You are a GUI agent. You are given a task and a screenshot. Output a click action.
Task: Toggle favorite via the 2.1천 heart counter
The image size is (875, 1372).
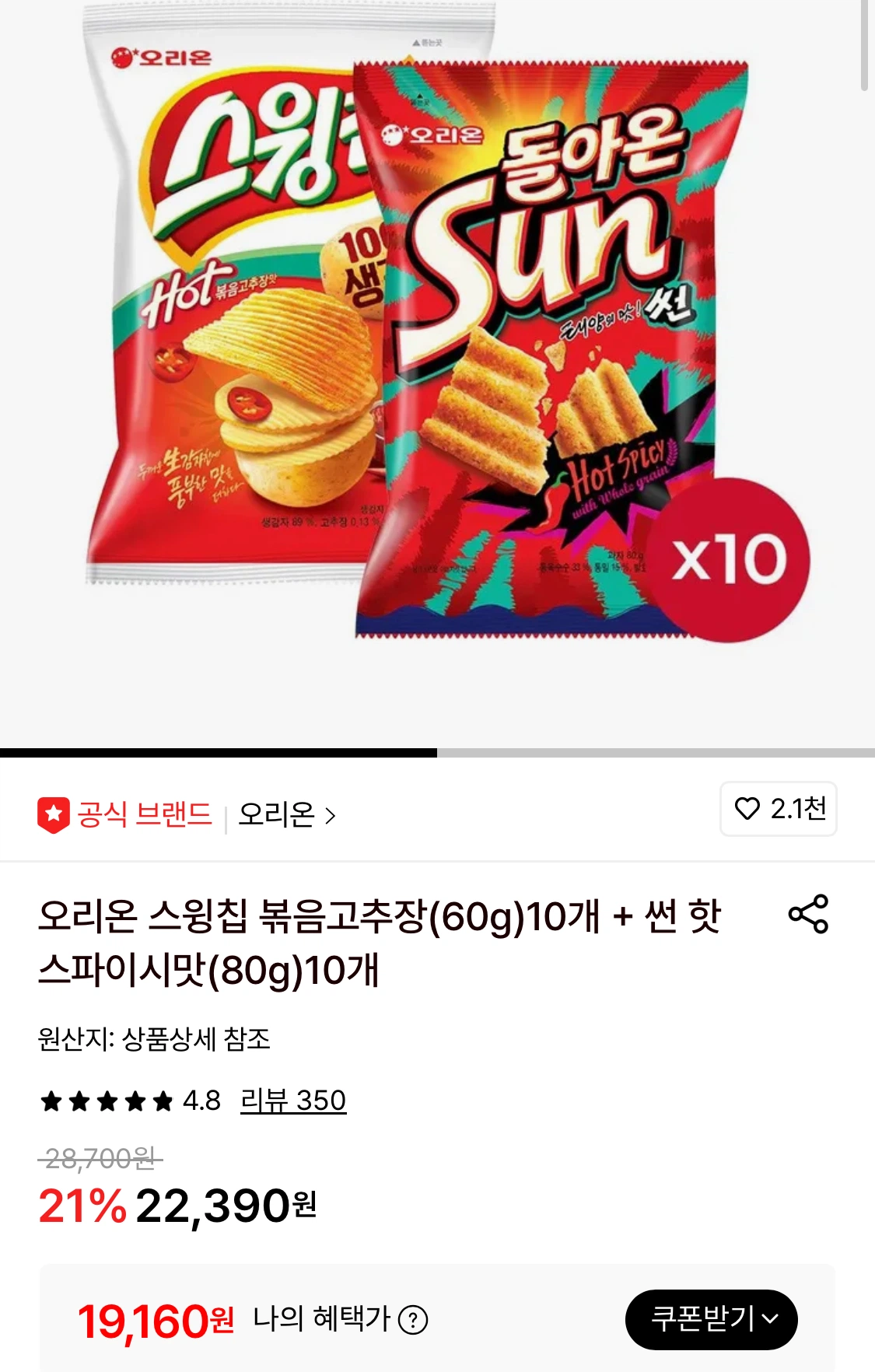click(x=779, y=809)
